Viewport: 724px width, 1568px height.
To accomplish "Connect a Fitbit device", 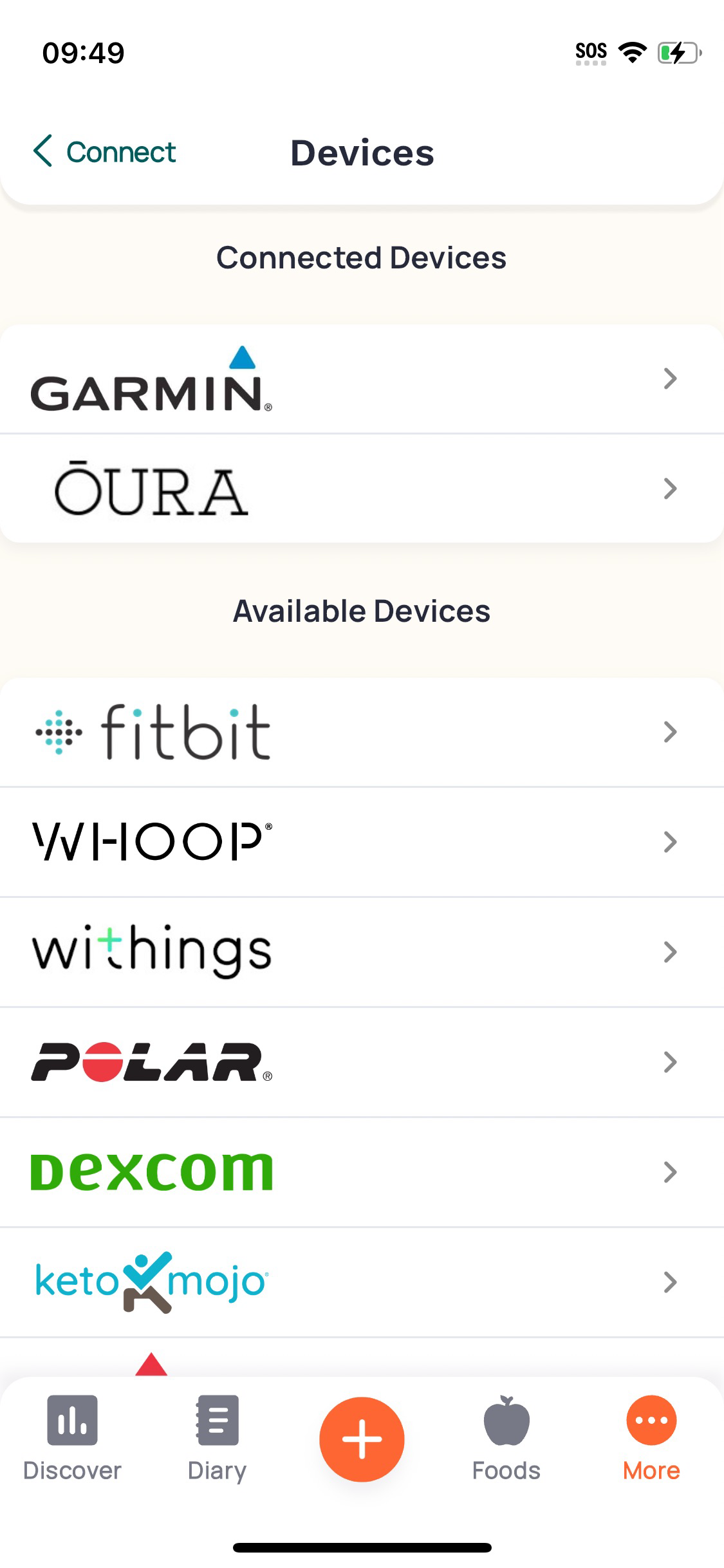I will pos(362,733).
